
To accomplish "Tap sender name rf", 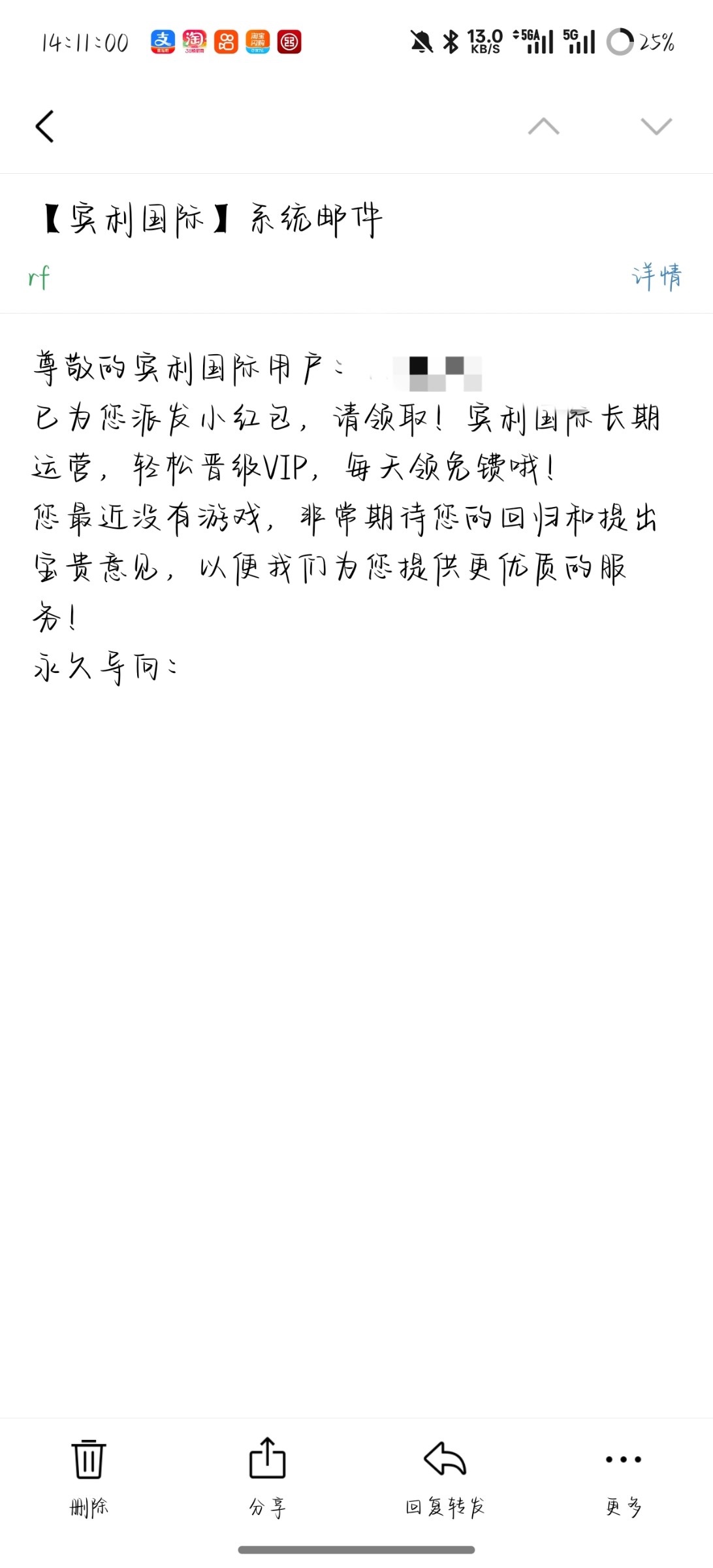I will pos(39,278).
